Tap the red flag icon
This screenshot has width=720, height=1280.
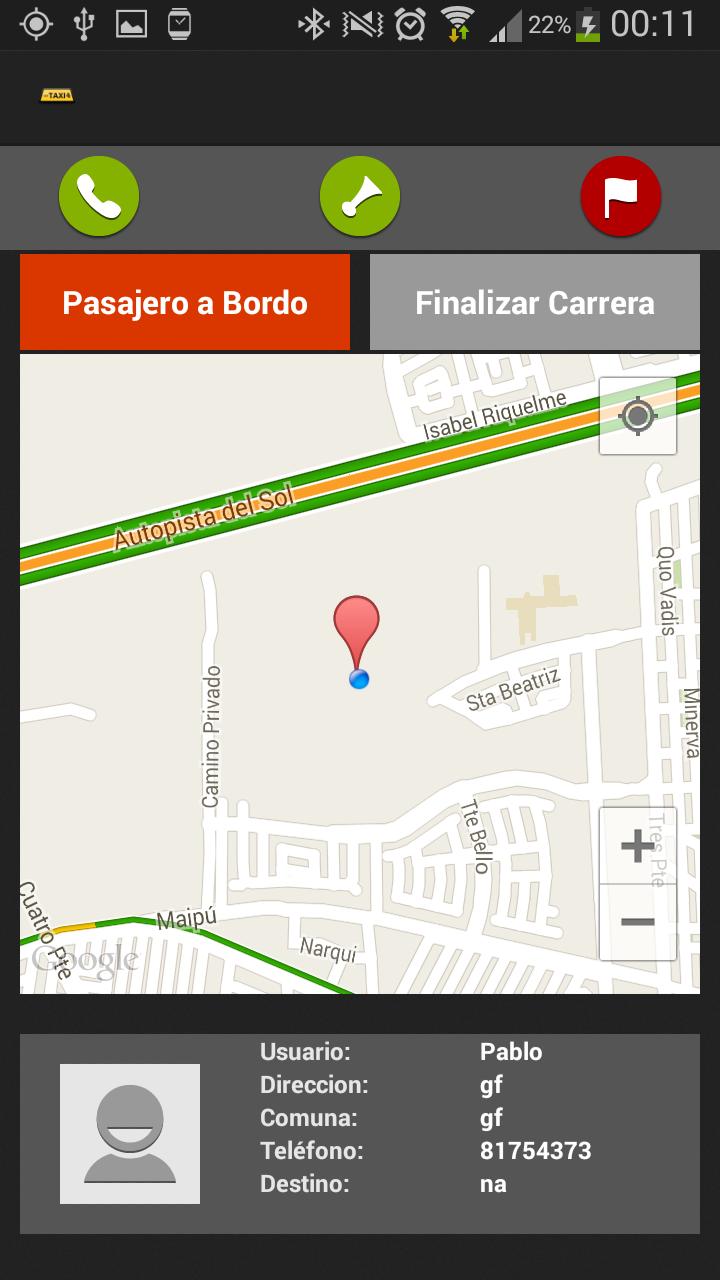pyautogui.click(x=621, y=196)
